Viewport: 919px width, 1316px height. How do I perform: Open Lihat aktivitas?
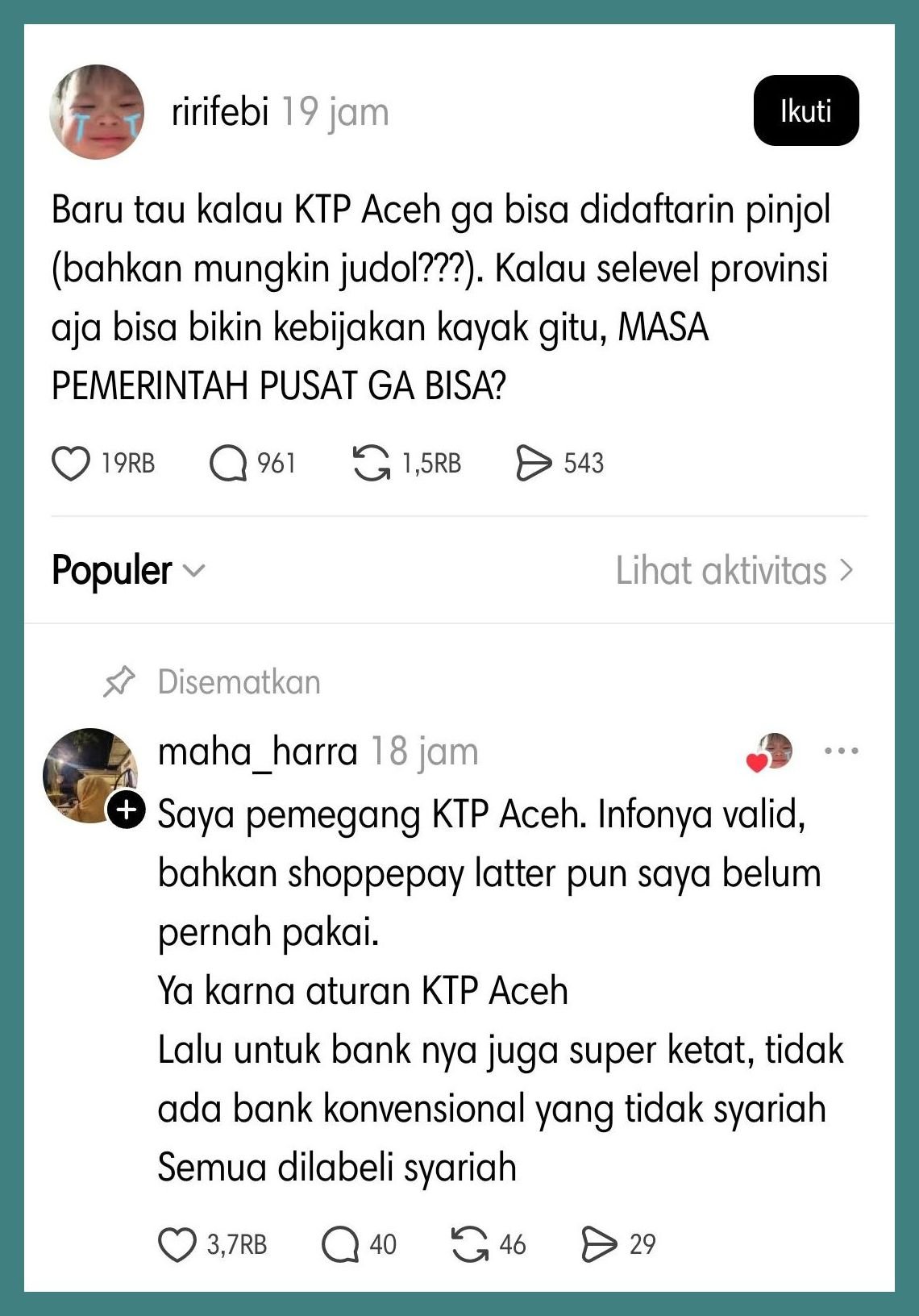pyautogui.click(x=734, y=571)
